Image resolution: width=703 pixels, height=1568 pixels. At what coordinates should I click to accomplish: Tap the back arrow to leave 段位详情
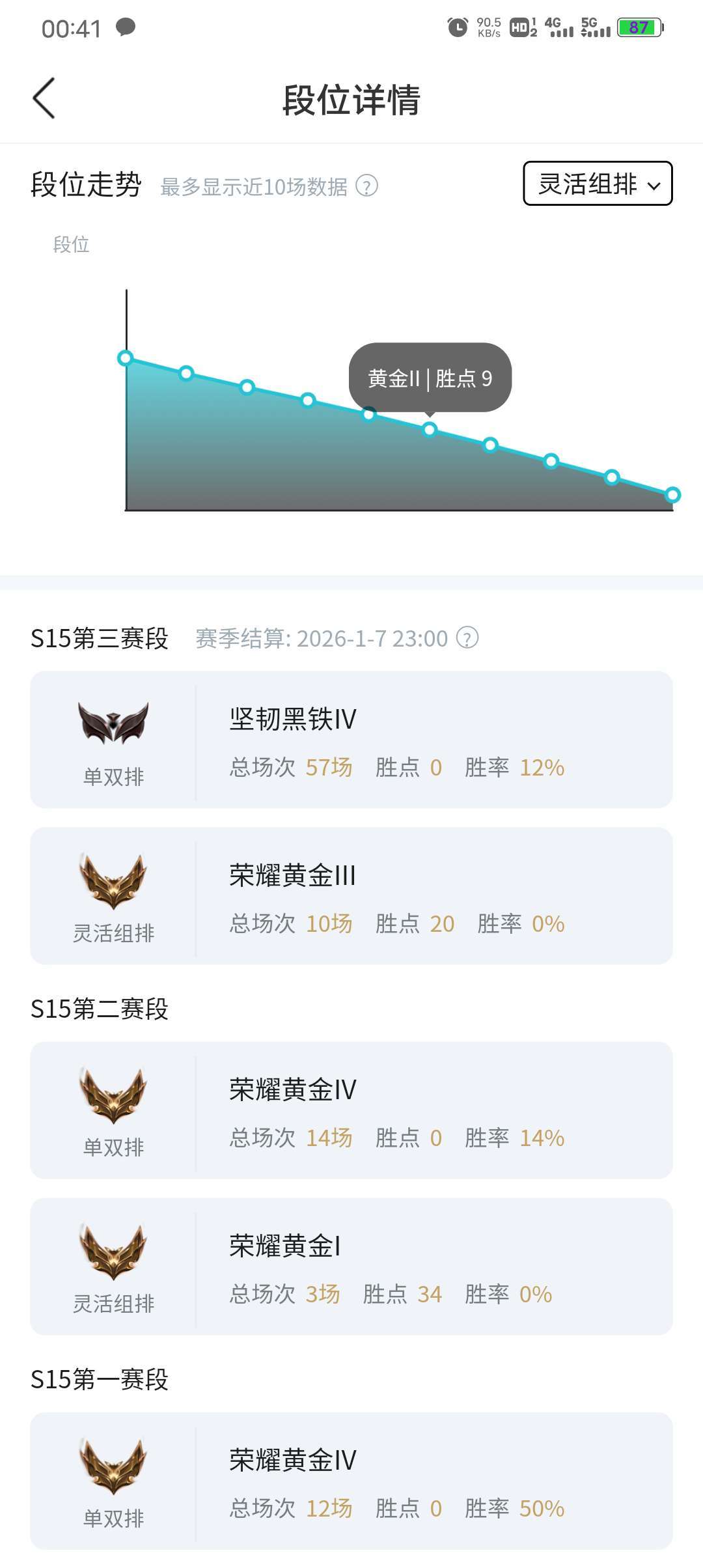(43, 99)
